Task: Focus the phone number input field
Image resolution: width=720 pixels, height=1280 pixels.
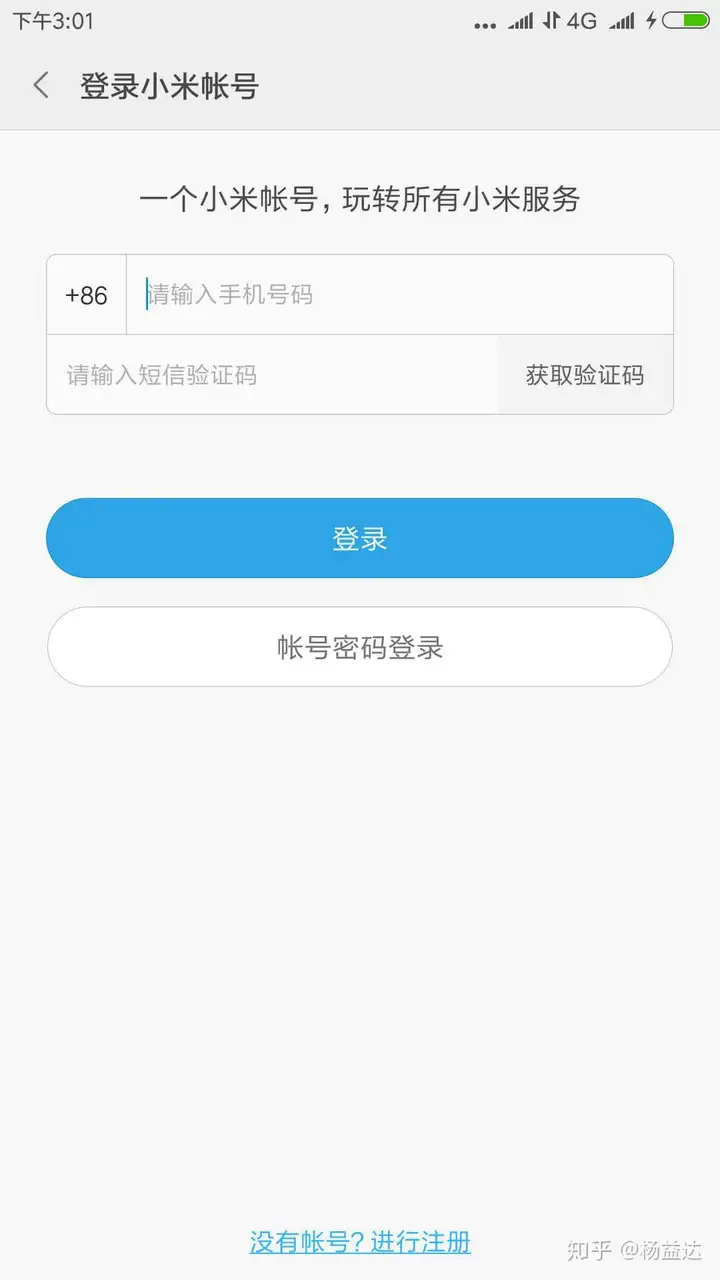Action: pyautogui.click(x=400, y=295)
